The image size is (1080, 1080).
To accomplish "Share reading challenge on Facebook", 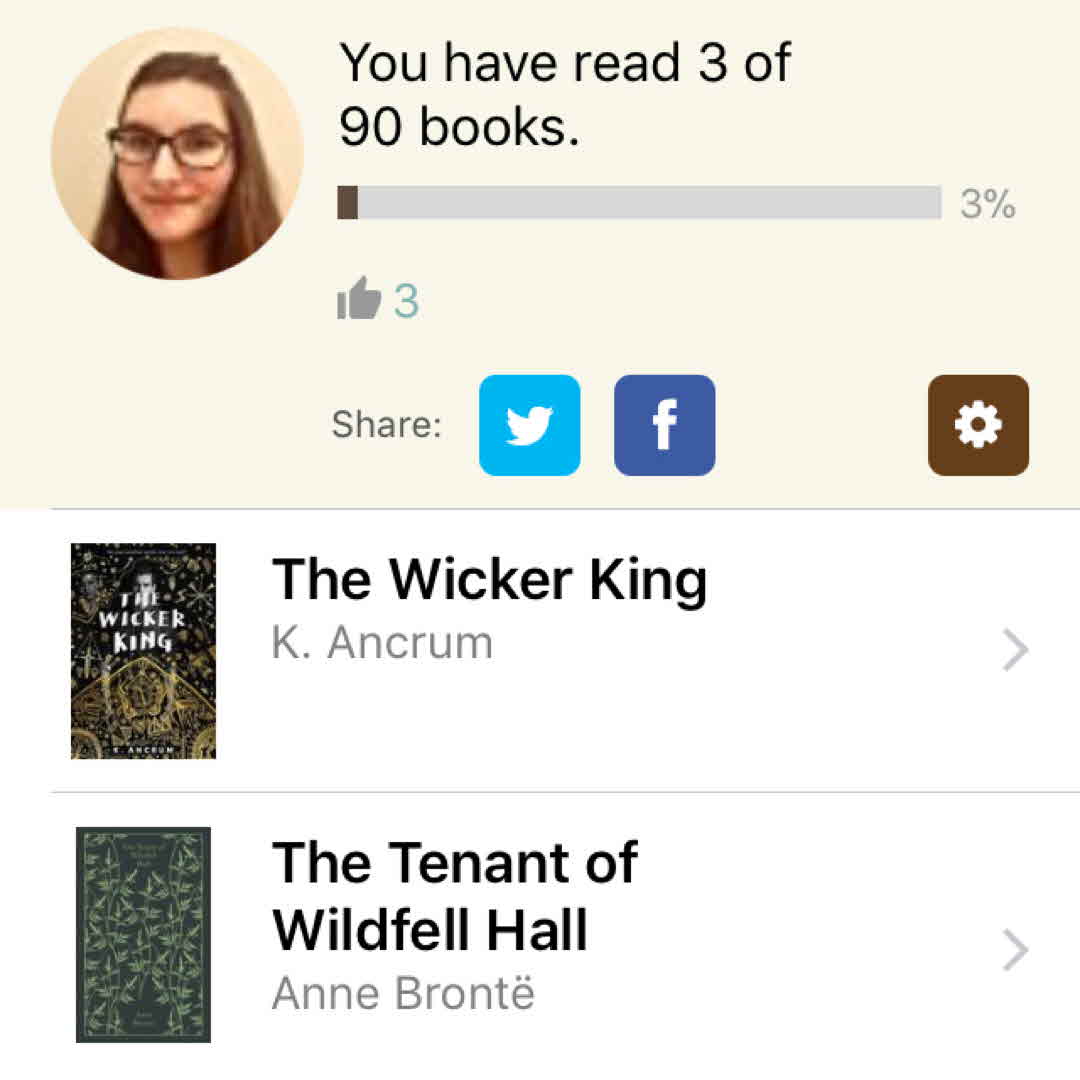I will (x=664, y=425).
